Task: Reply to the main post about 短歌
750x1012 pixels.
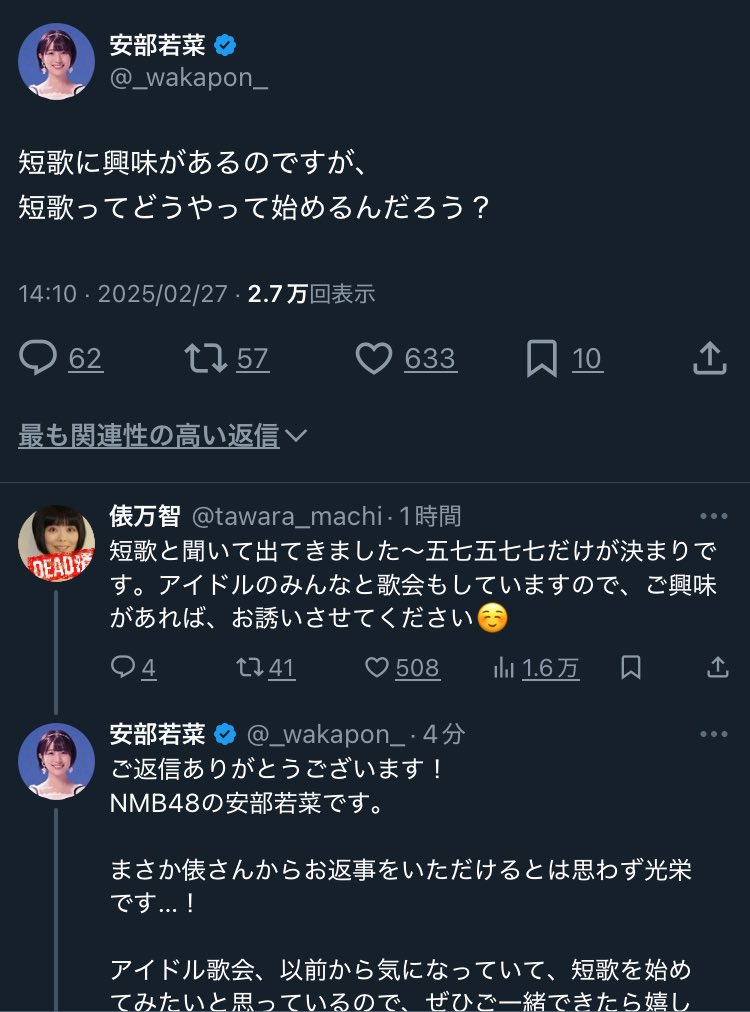Action: (x=38, y=359)
